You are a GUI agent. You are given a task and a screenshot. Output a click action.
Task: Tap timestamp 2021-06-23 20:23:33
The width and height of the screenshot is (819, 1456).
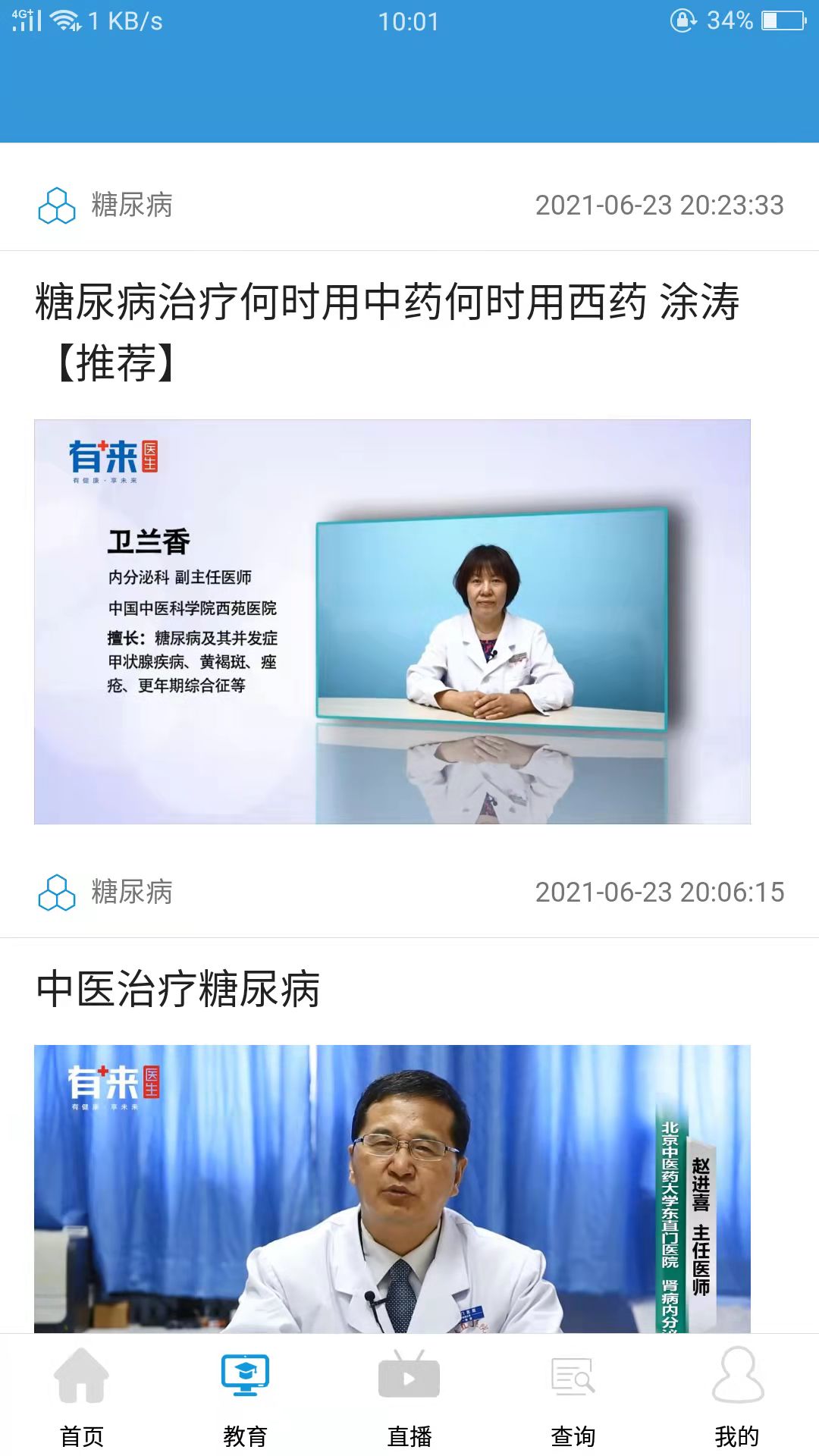tap(658, 203)
